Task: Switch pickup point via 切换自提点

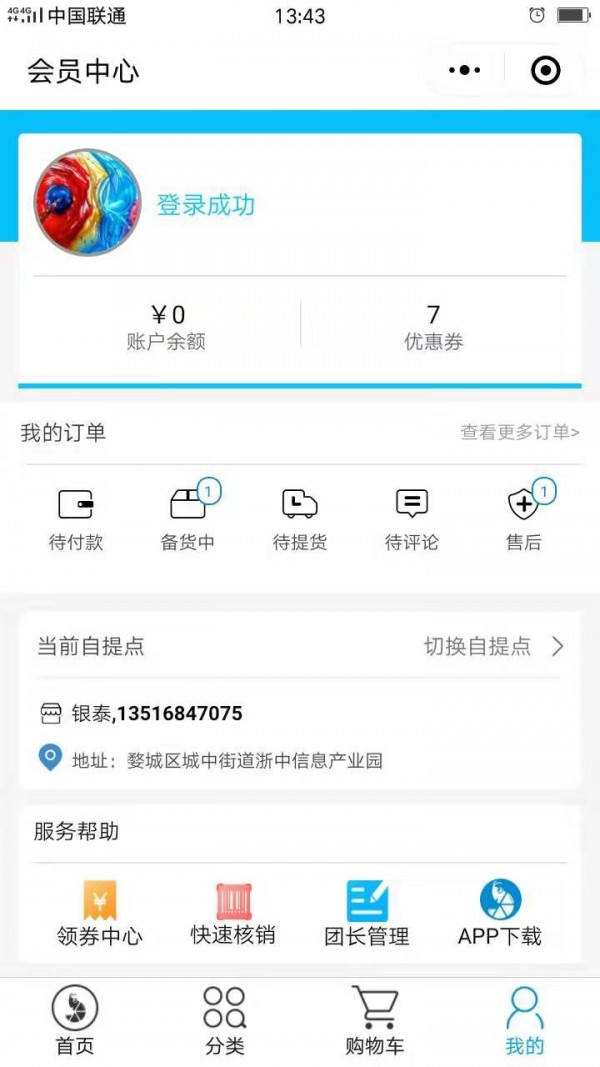Action: point(494,646)
